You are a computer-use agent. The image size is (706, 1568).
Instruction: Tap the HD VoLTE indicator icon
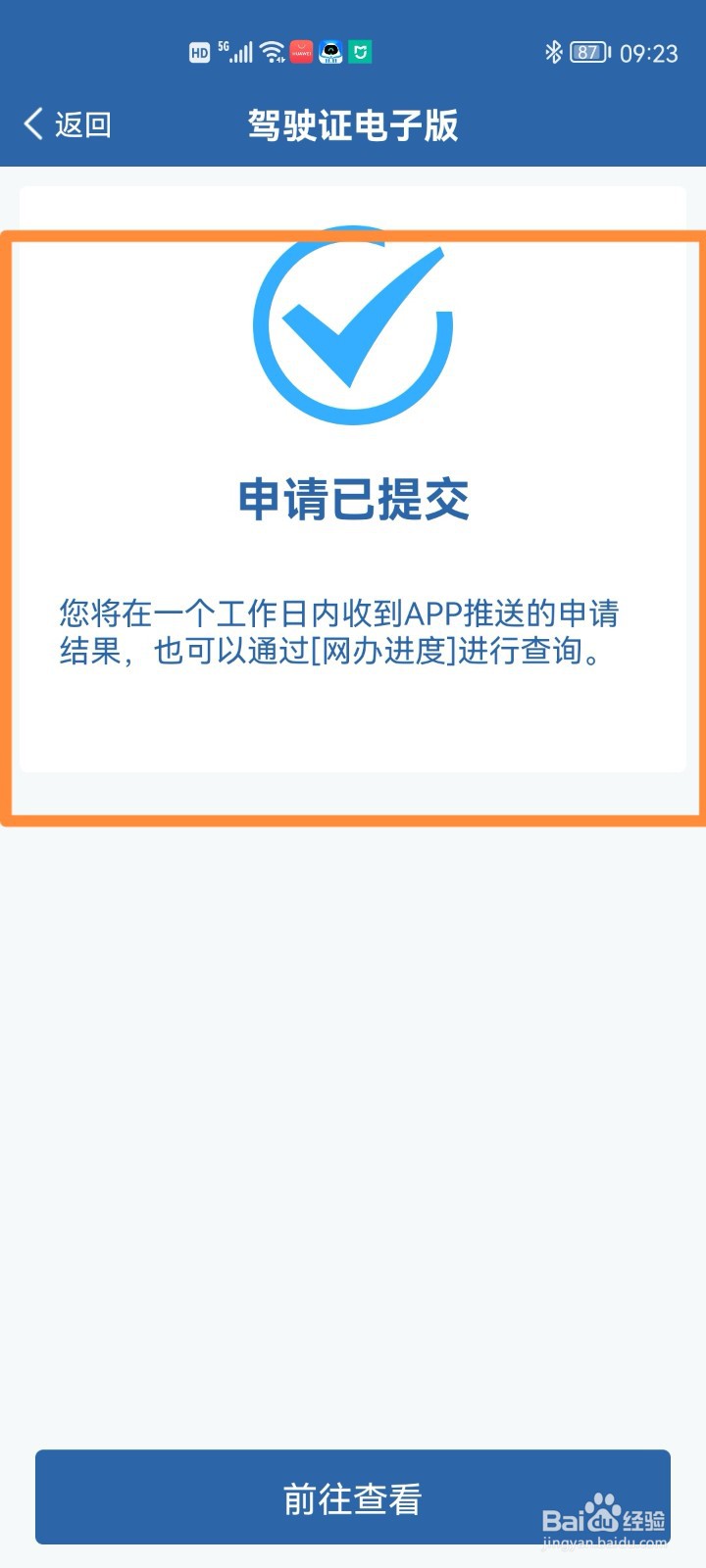click(x=200, y=51)
